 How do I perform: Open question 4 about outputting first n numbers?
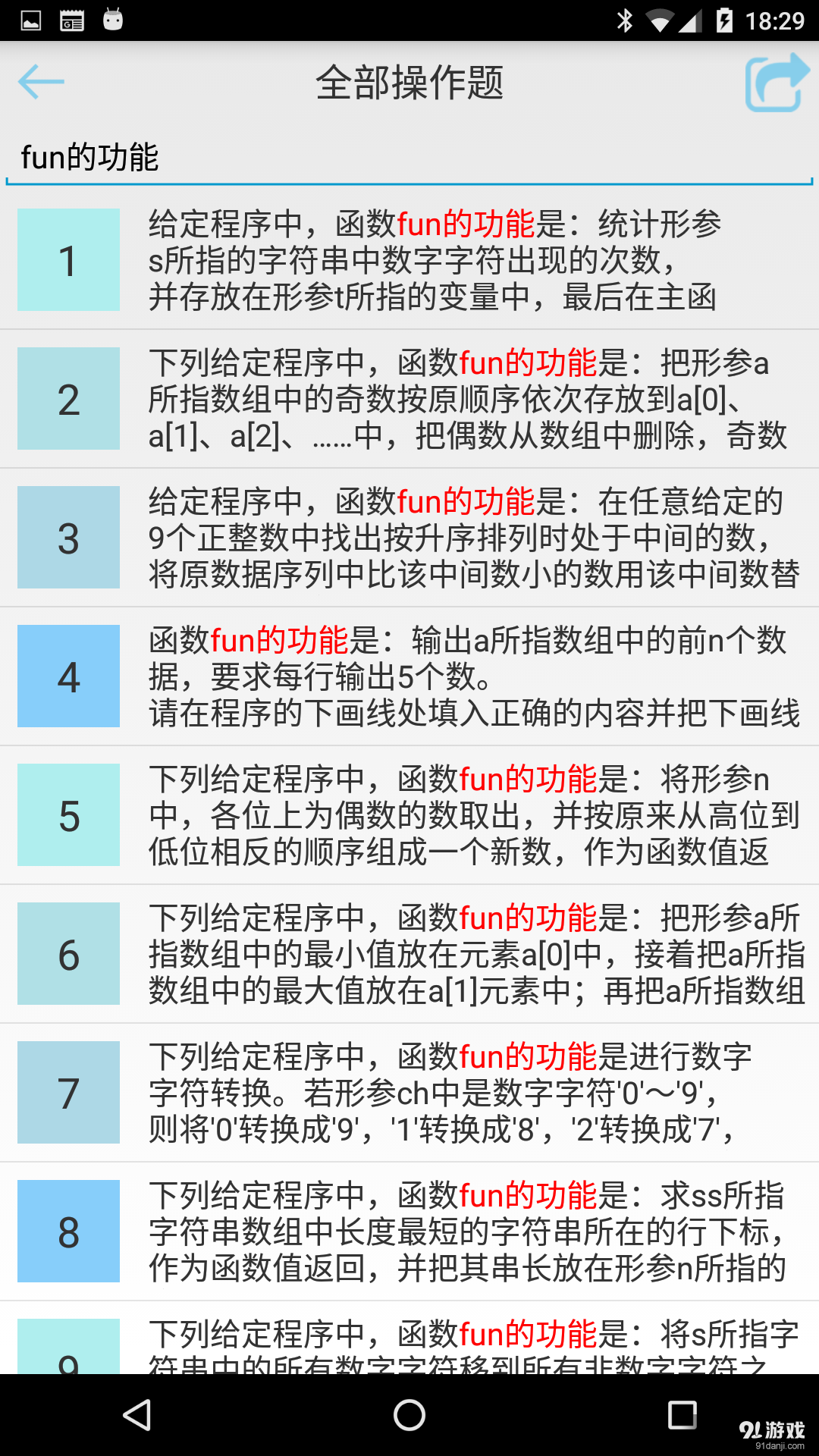[409, 676]
